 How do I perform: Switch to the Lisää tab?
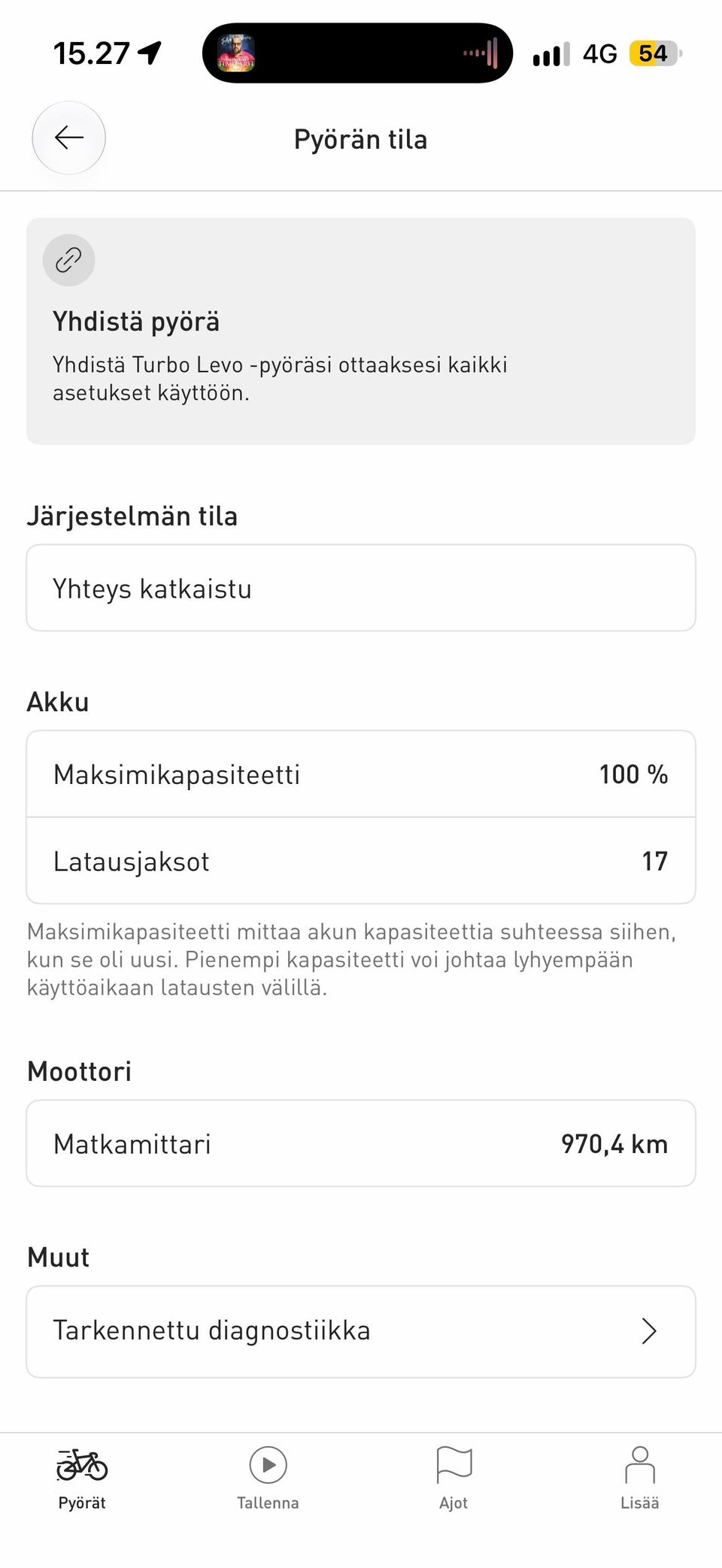tap(639, 1478)
